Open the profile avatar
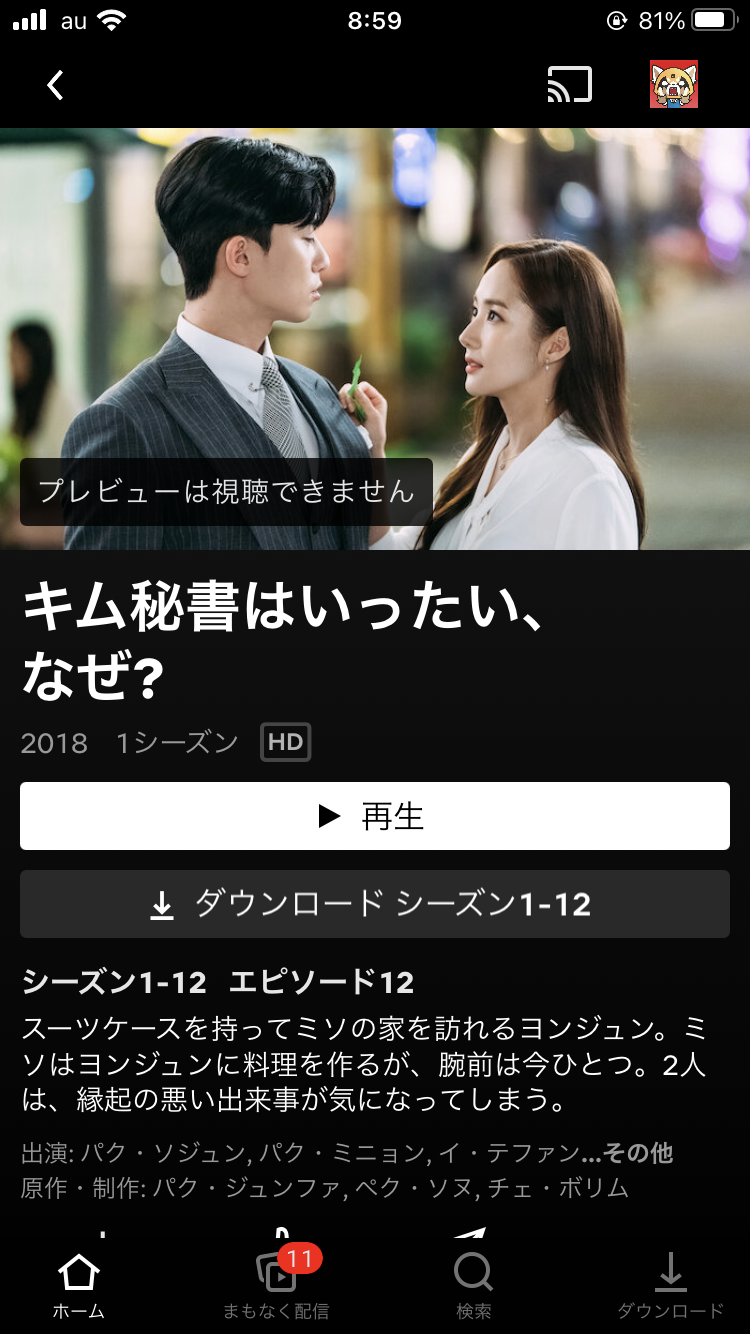The height and width of the screenshot is (1334, 750). [673, 85]
